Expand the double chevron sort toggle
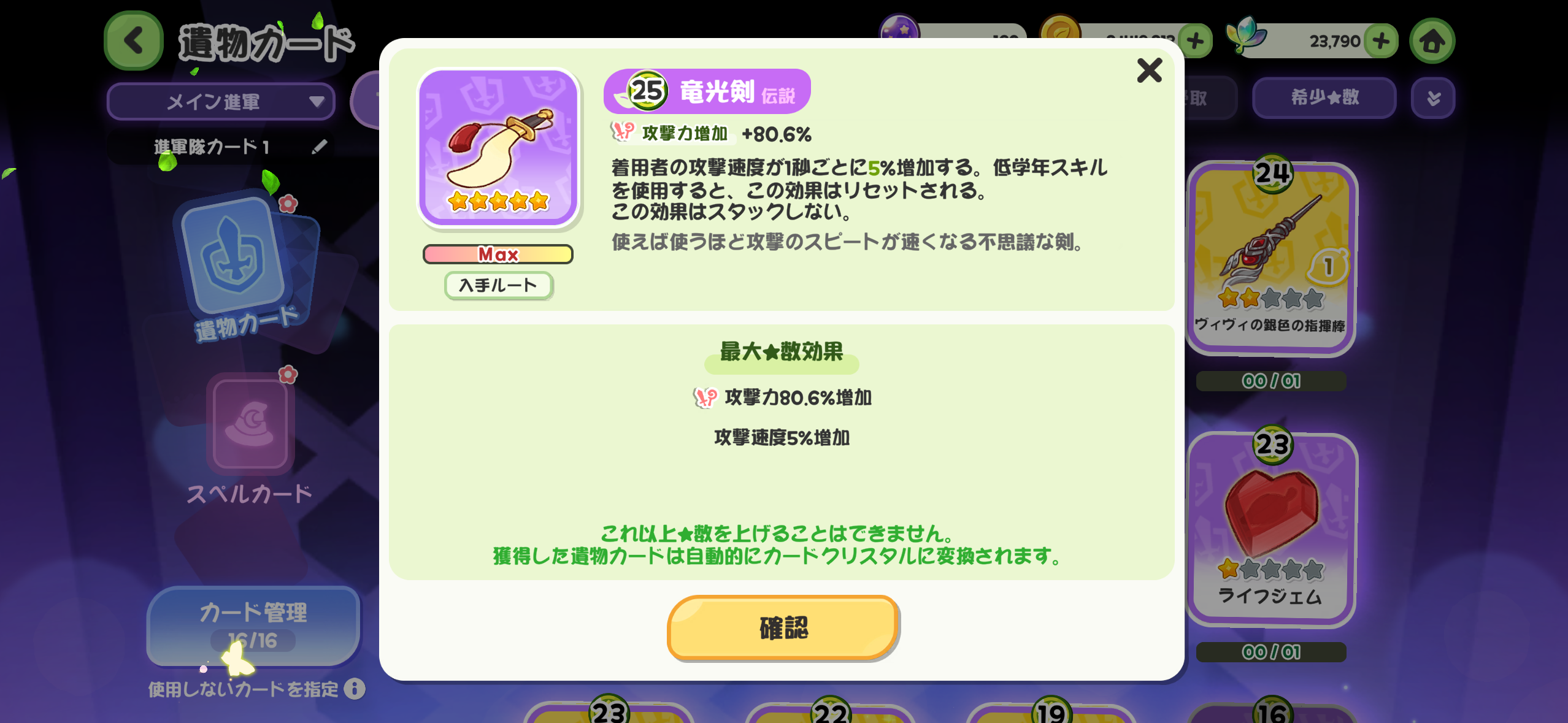 click(1433, 98)
